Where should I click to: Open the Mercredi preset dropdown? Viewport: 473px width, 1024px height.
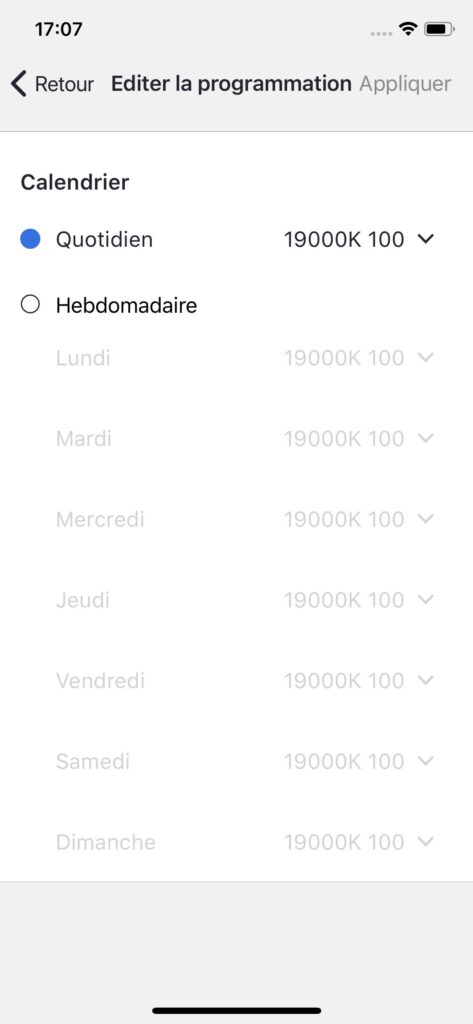point(359,519)
